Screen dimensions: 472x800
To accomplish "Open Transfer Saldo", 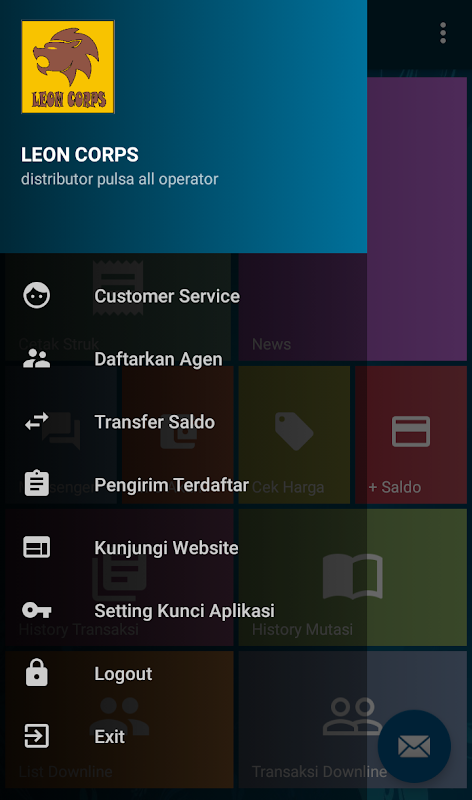I will 183,422.
